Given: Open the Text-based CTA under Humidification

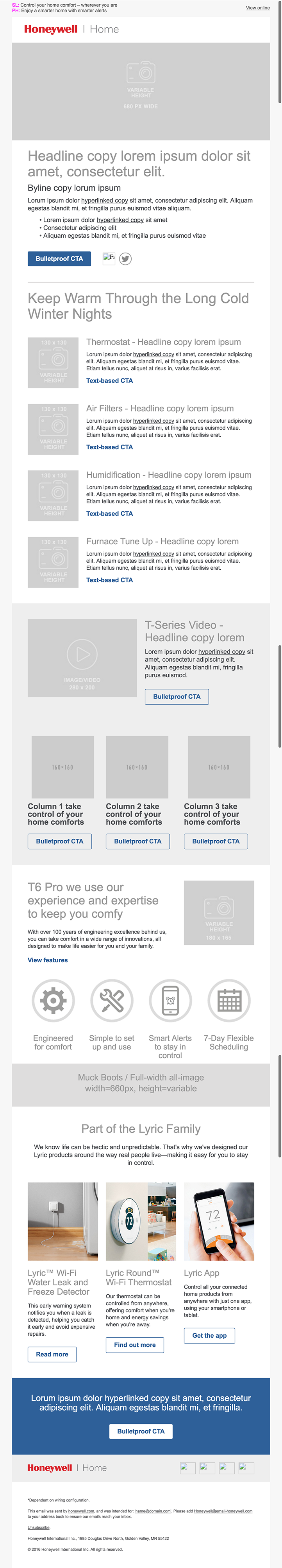Looking at the screenshot, I should click(x=109, y=513).
